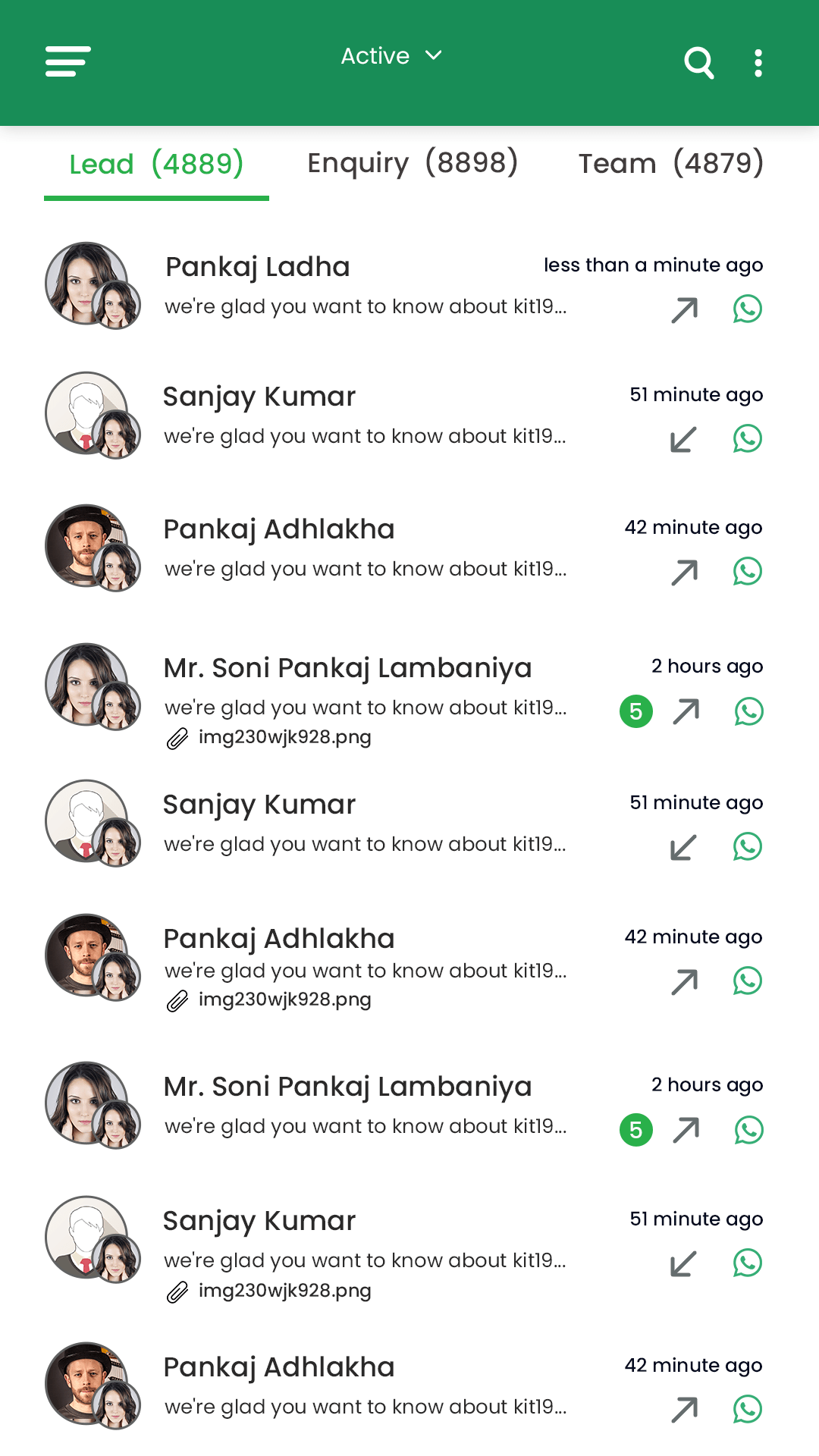Open WhatsApp chat for Pankaj Ladha
This screenshot has height=1456, width=819.
tap(748, 309)
